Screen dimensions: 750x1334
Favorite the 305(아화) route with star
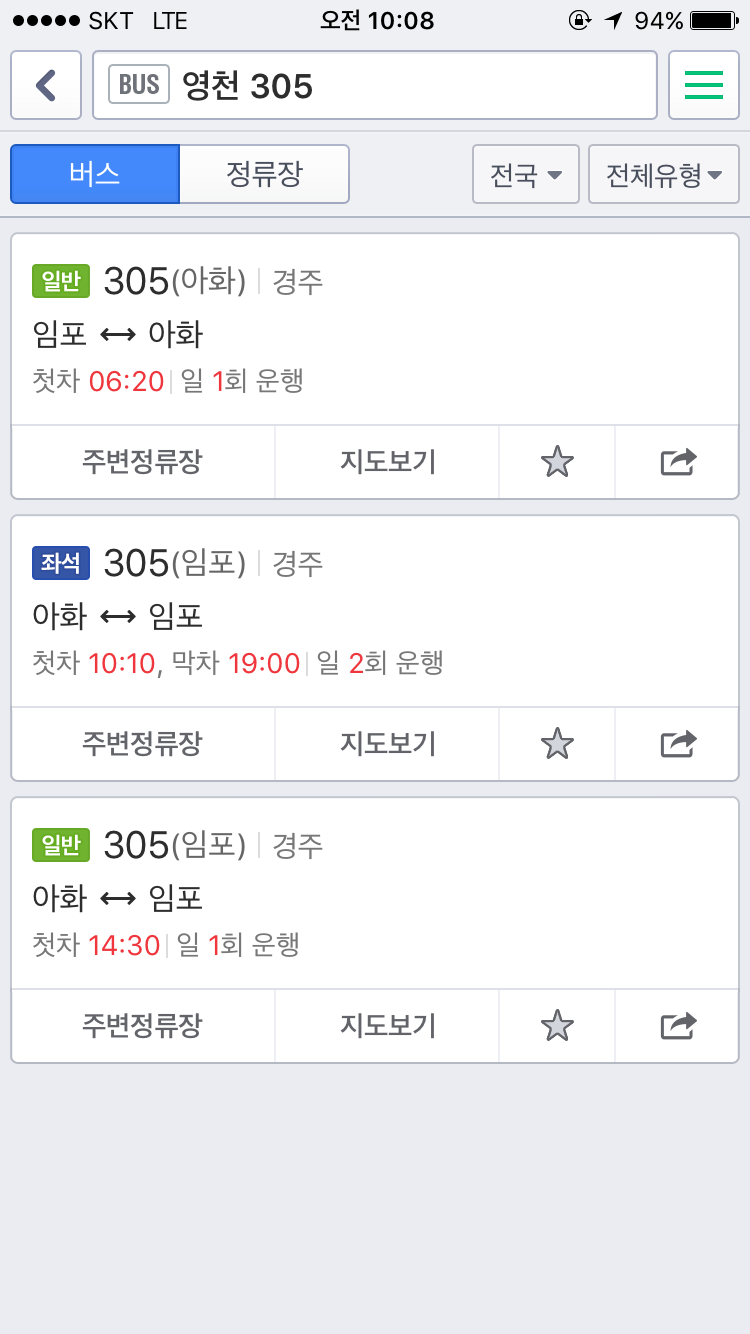click(557, 462)
